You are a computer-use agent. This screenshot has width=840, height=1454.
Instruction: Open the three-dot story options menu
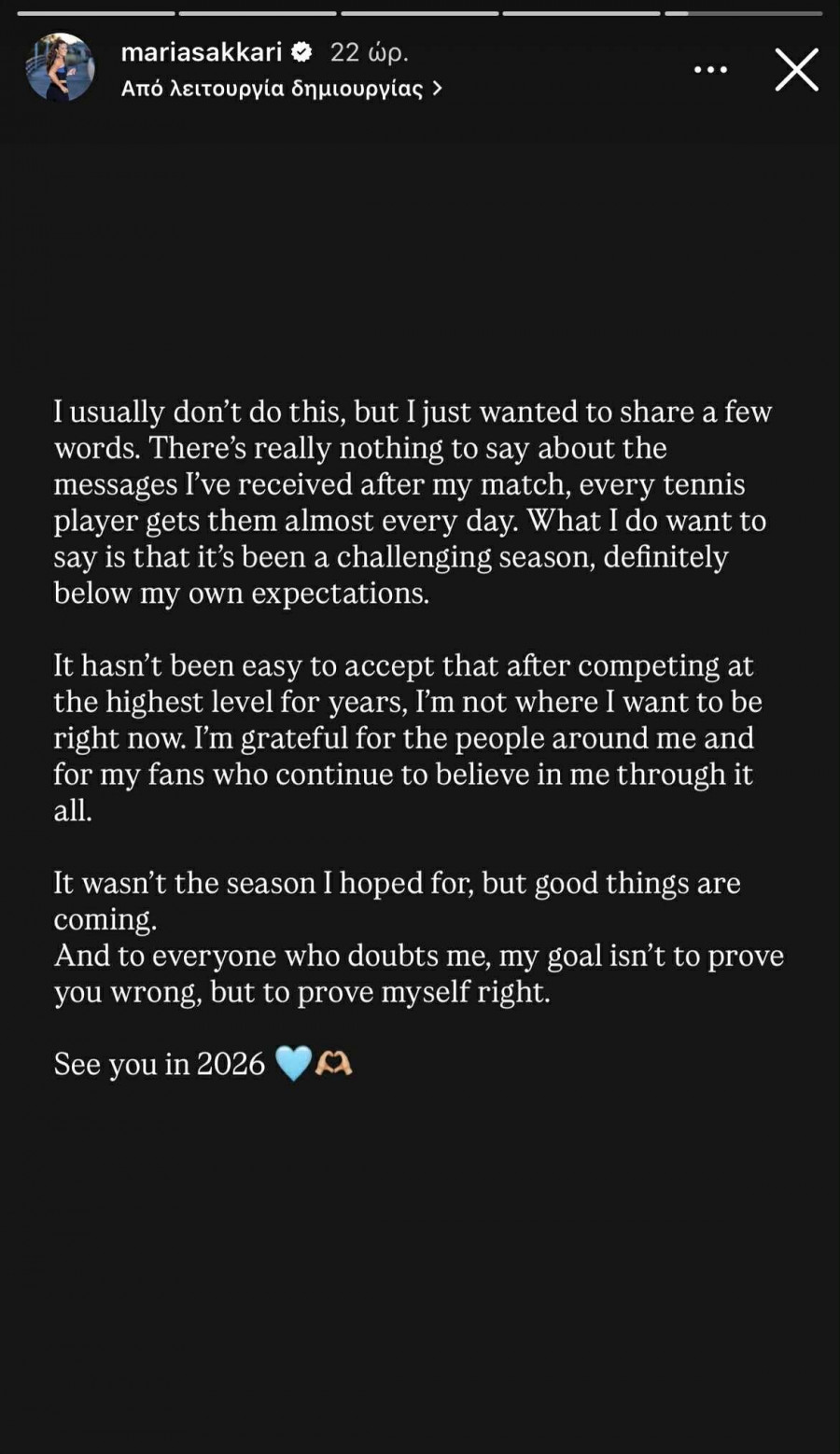click(x=710, y=70)
